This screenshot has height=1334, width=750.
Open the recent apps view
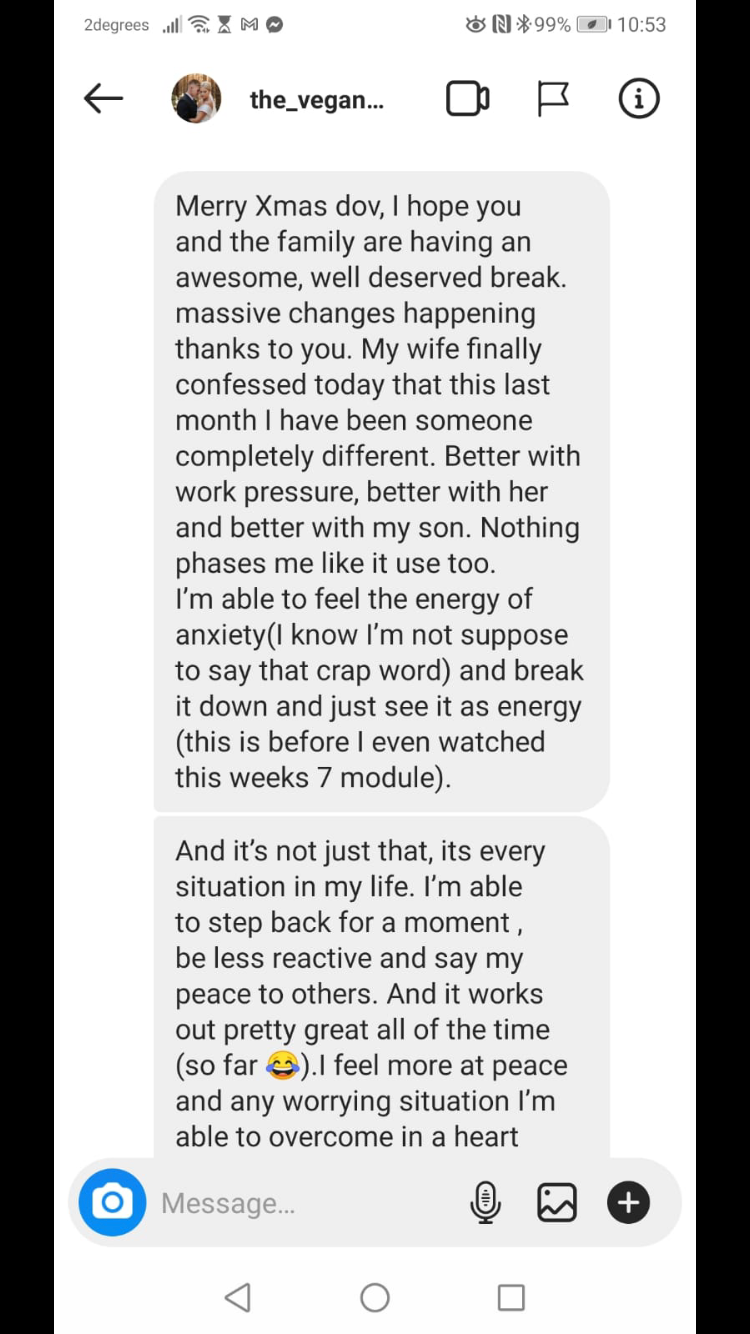point(511,1298)
